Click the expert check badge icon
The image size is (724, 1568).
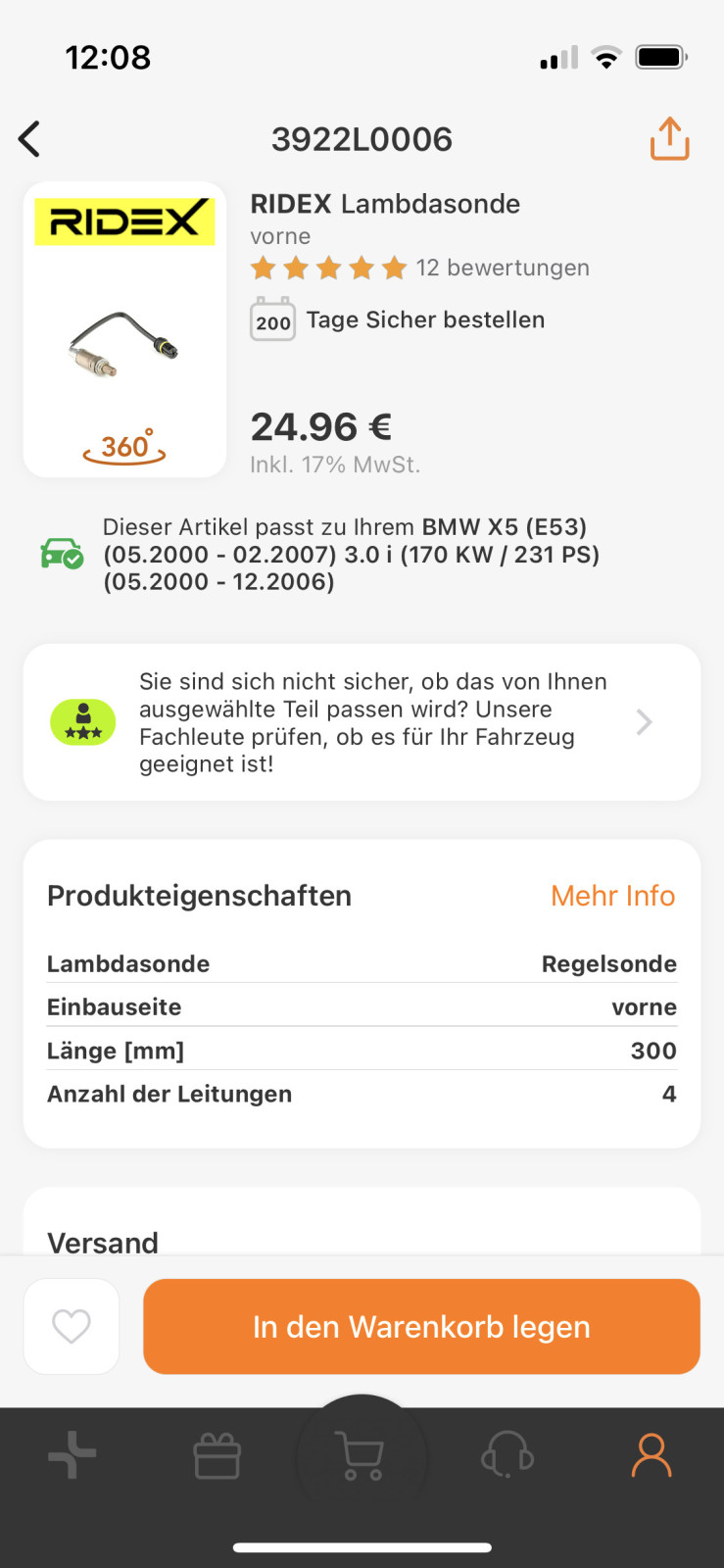click(82, 721)
